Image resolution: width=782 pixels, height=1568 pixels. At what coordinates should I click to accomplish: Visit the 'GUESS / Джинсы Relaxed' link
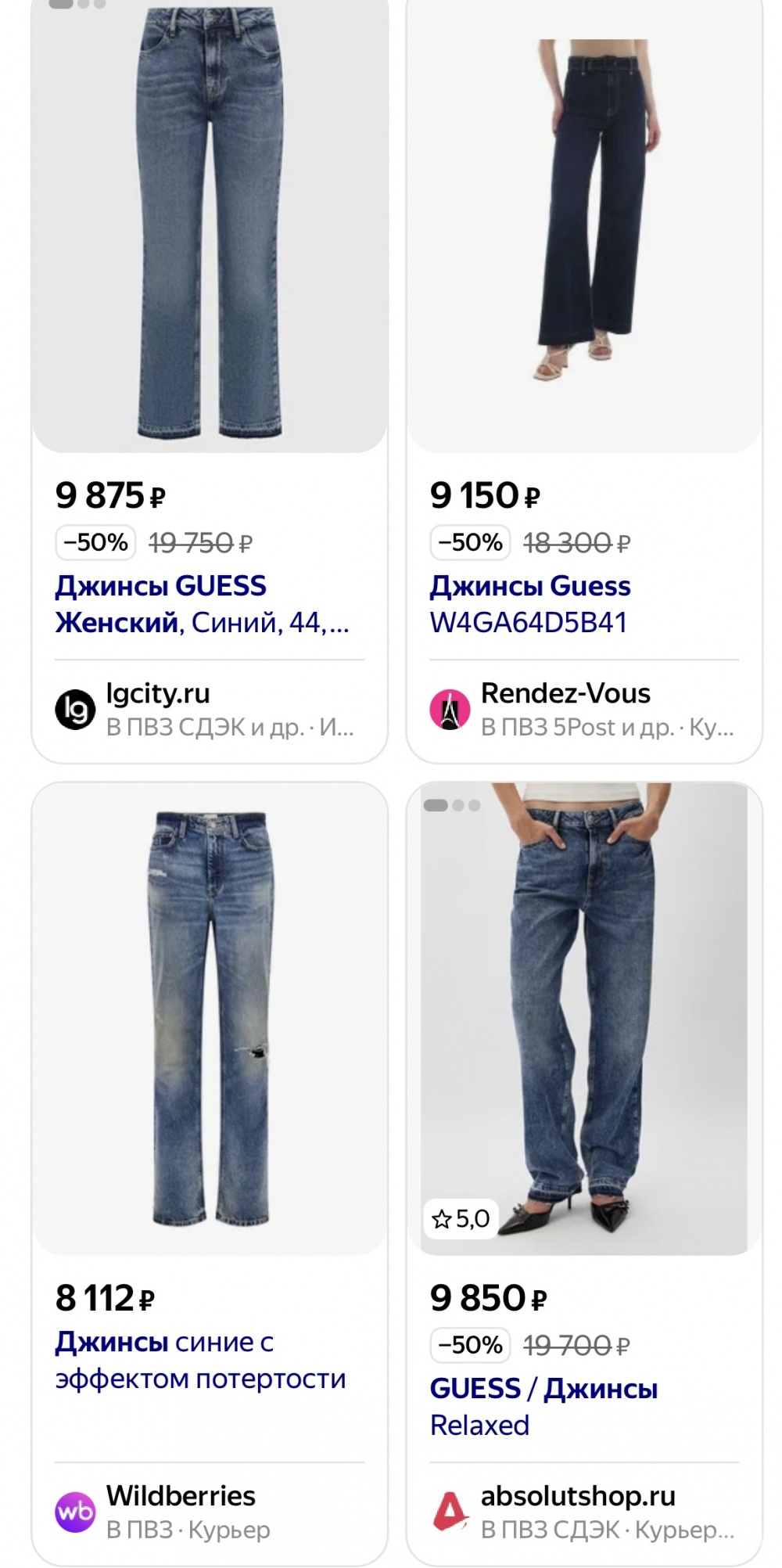point(543,1407)
